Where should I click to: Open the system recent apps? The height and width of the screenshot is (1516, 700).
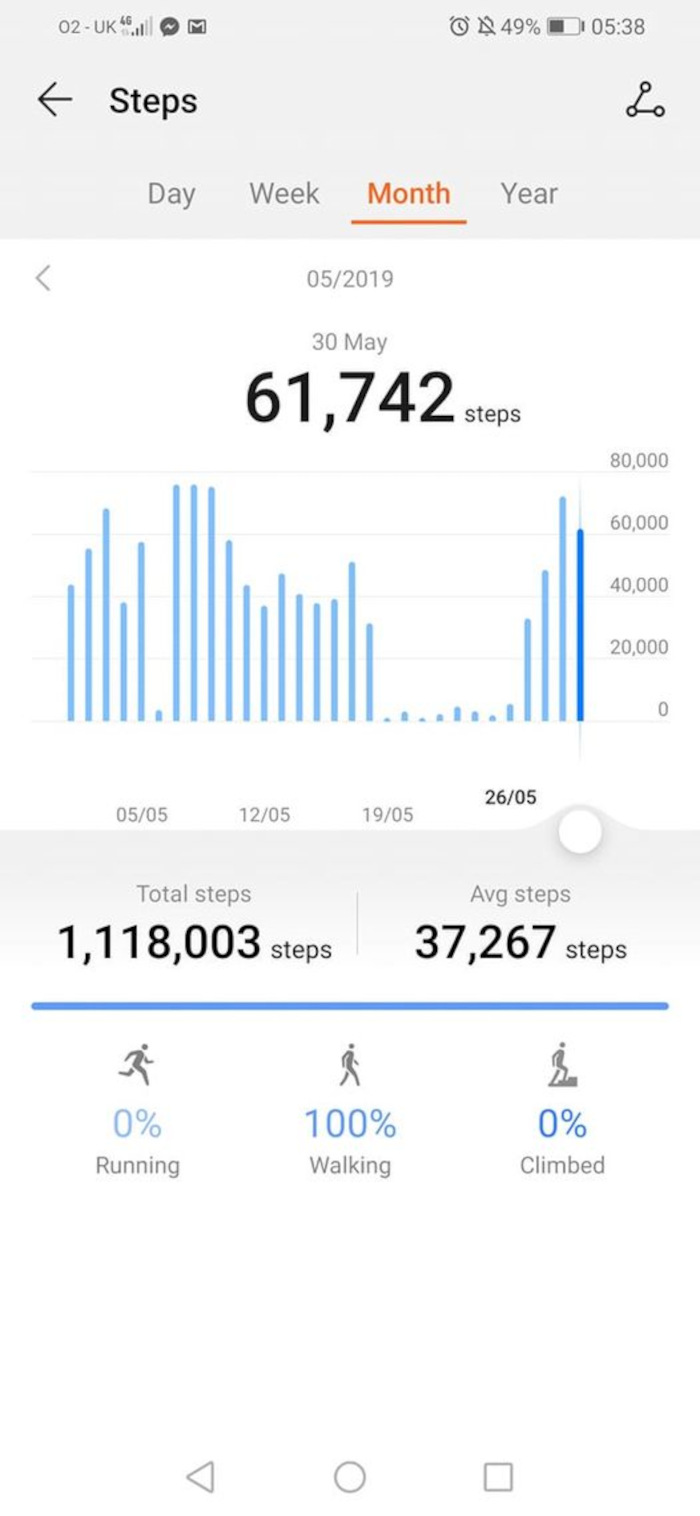click(x=498, y=1476)
